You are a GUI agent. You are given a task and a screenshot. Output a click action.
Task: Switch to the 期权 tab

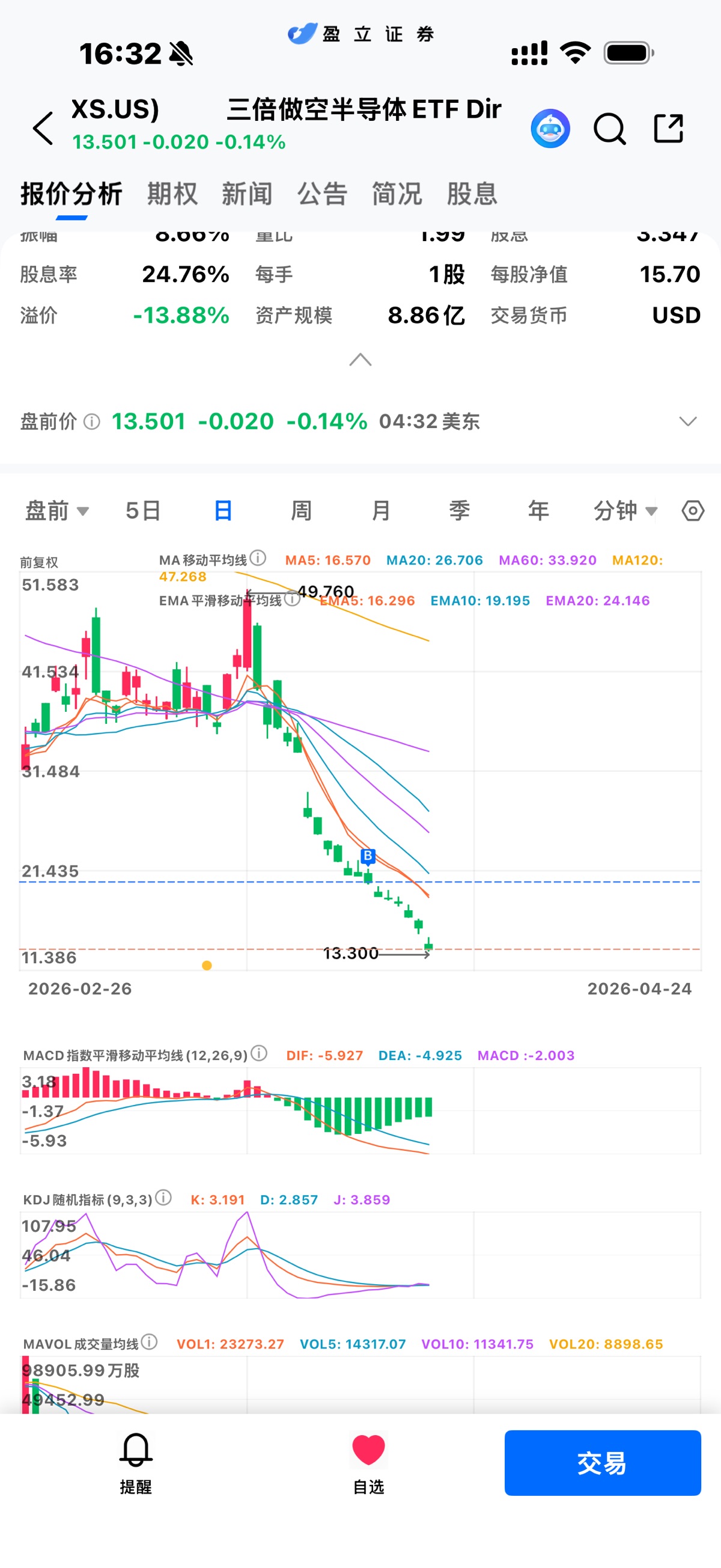click(x=172, y=194)
